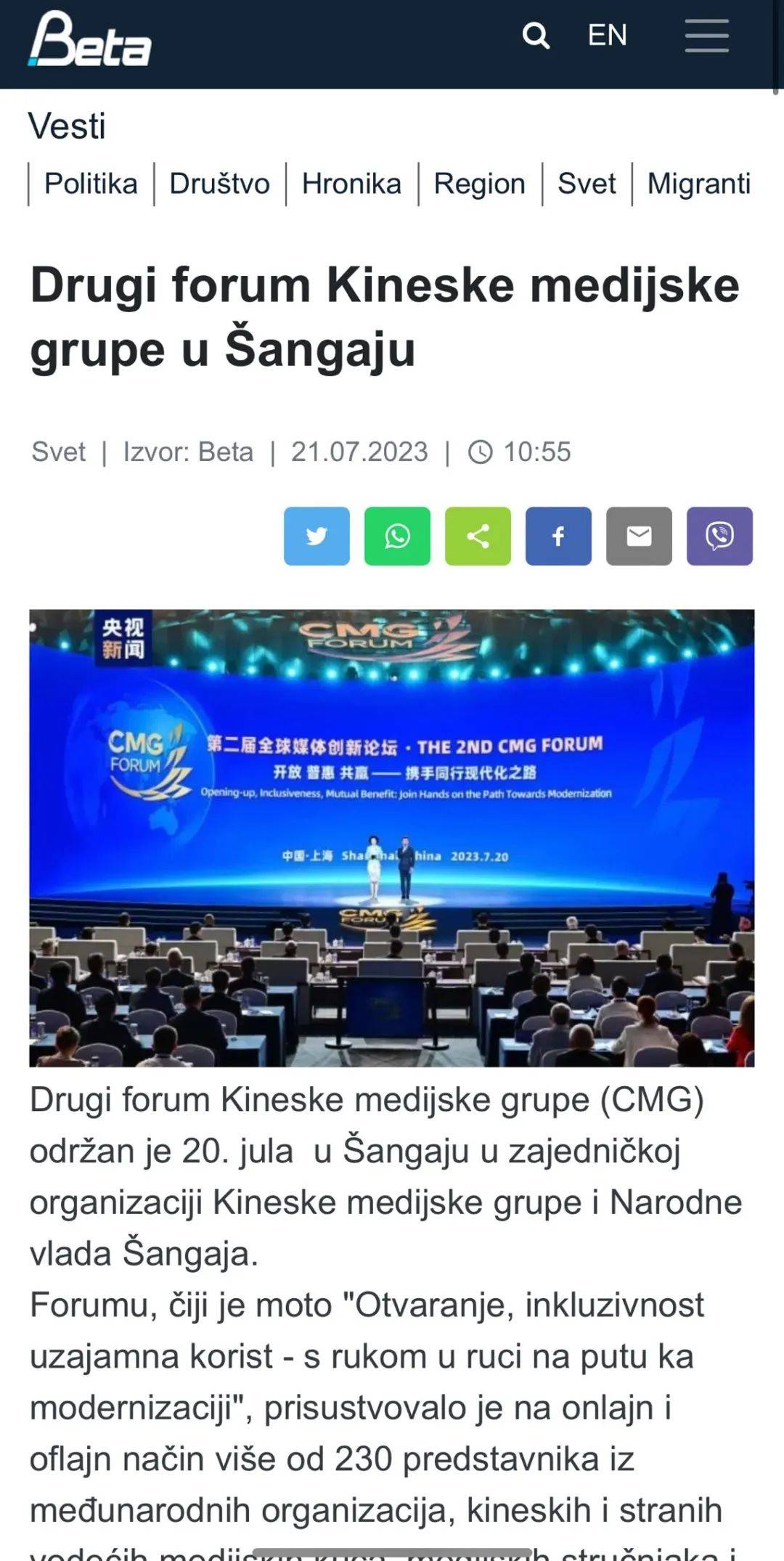Open the hamburger menu
The height and width of the screenshot is (1561, 784).
[x=706, y=36]
